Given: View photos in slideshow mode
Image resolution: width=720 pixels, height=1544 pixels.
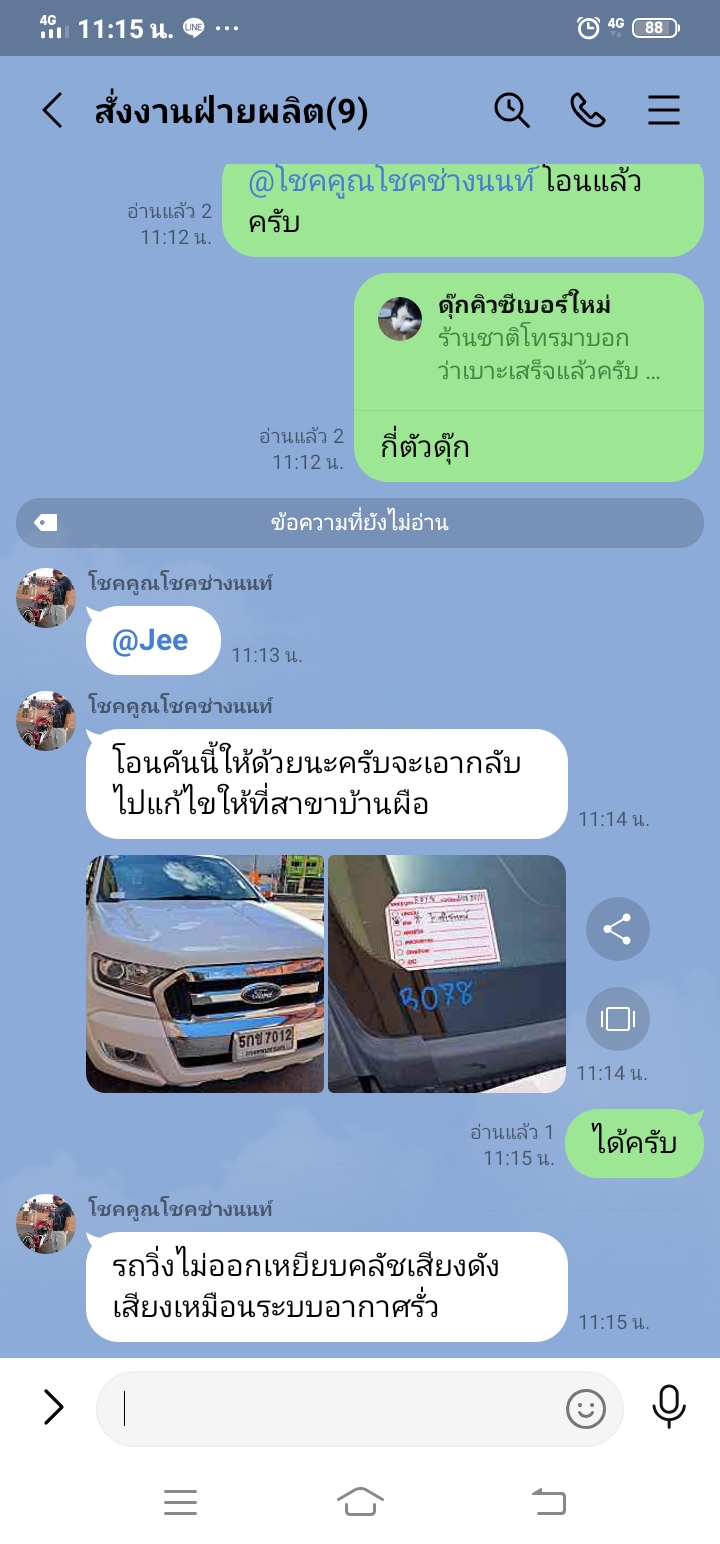Looking at the screenshot, I should 617,1019.
